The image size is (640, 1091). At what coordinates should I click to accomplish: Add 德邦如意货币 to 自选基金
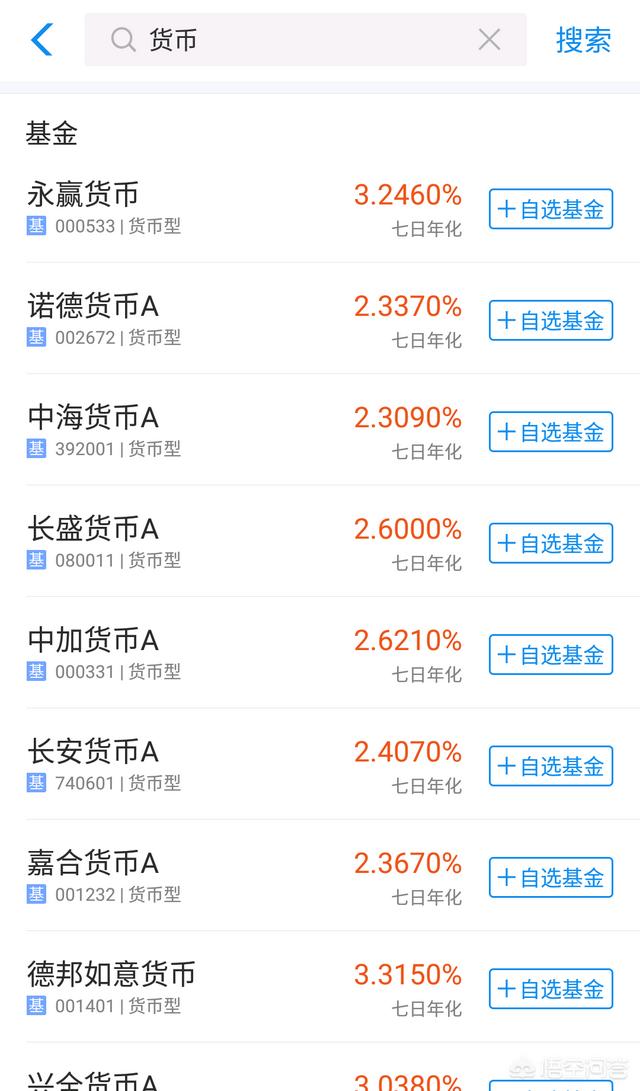(x=550, y=988)
